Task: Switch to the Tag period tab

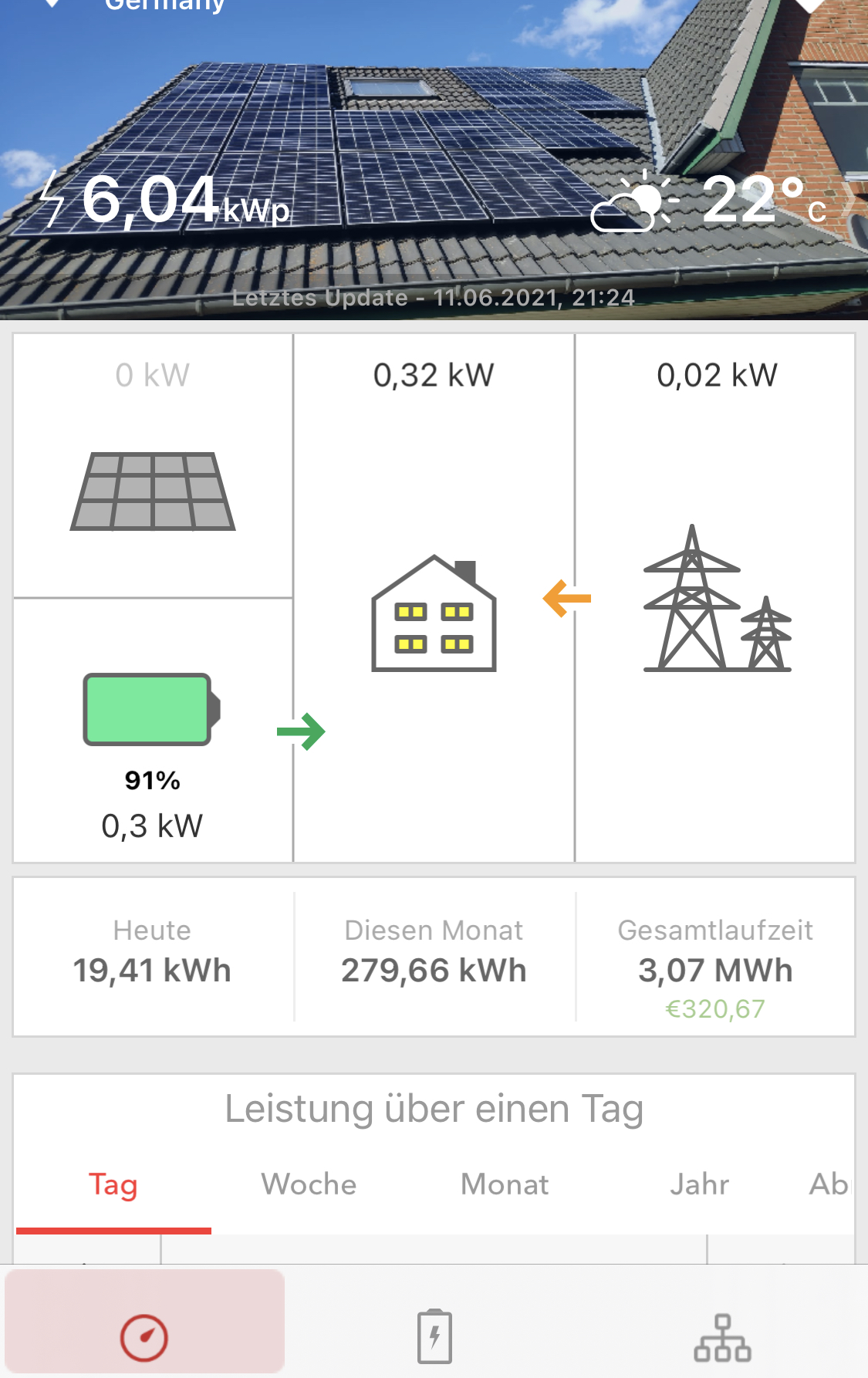Action: [113, 1185]
